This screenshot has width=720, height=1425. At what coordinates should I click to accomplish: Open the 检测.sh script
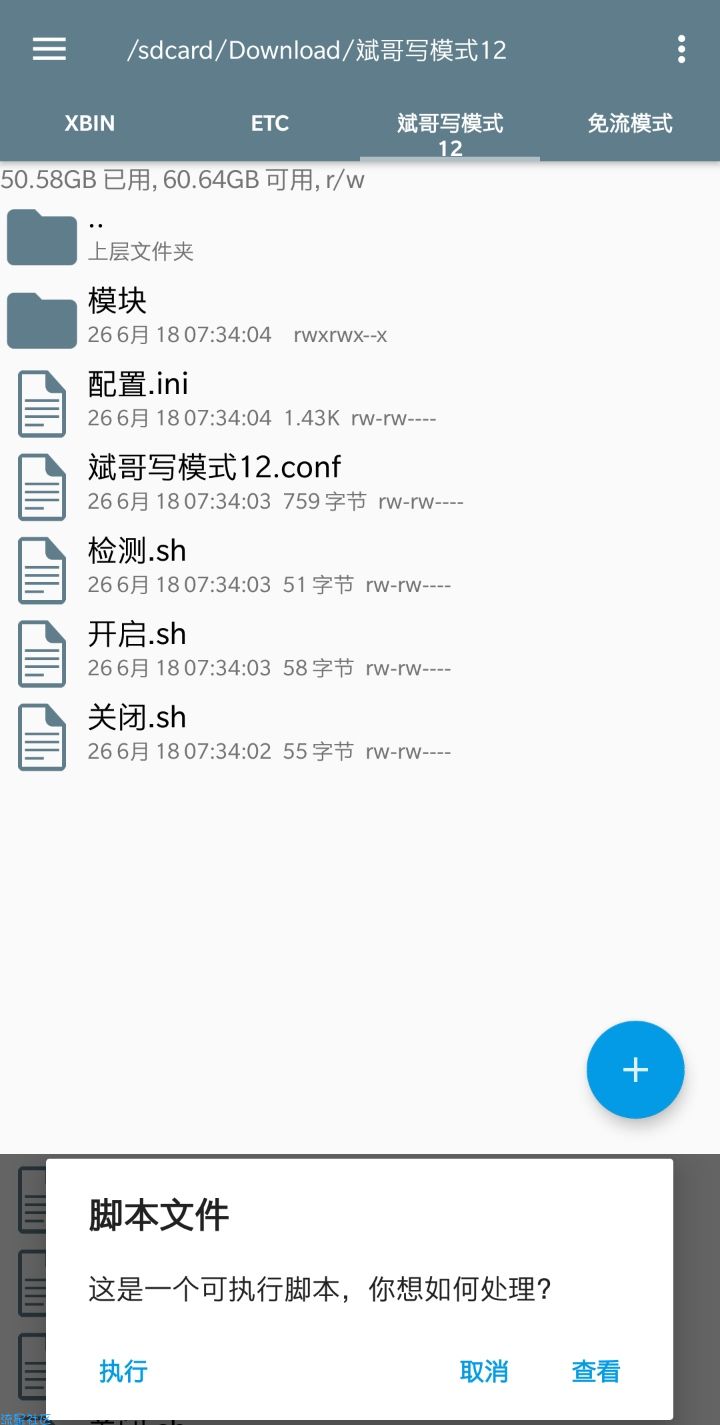360,568
